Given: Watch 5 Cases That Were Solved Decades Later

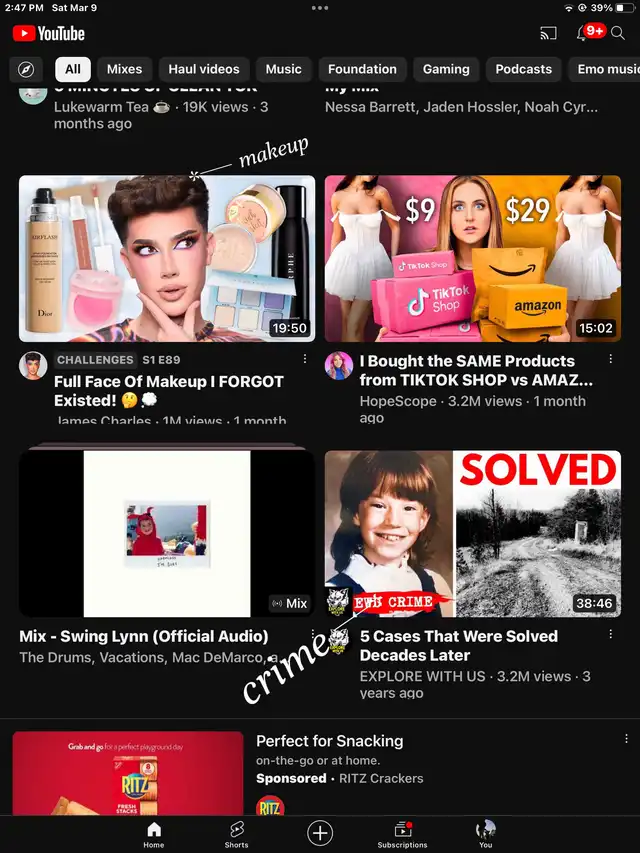Looking at the screenshot, I should [473, 533].
